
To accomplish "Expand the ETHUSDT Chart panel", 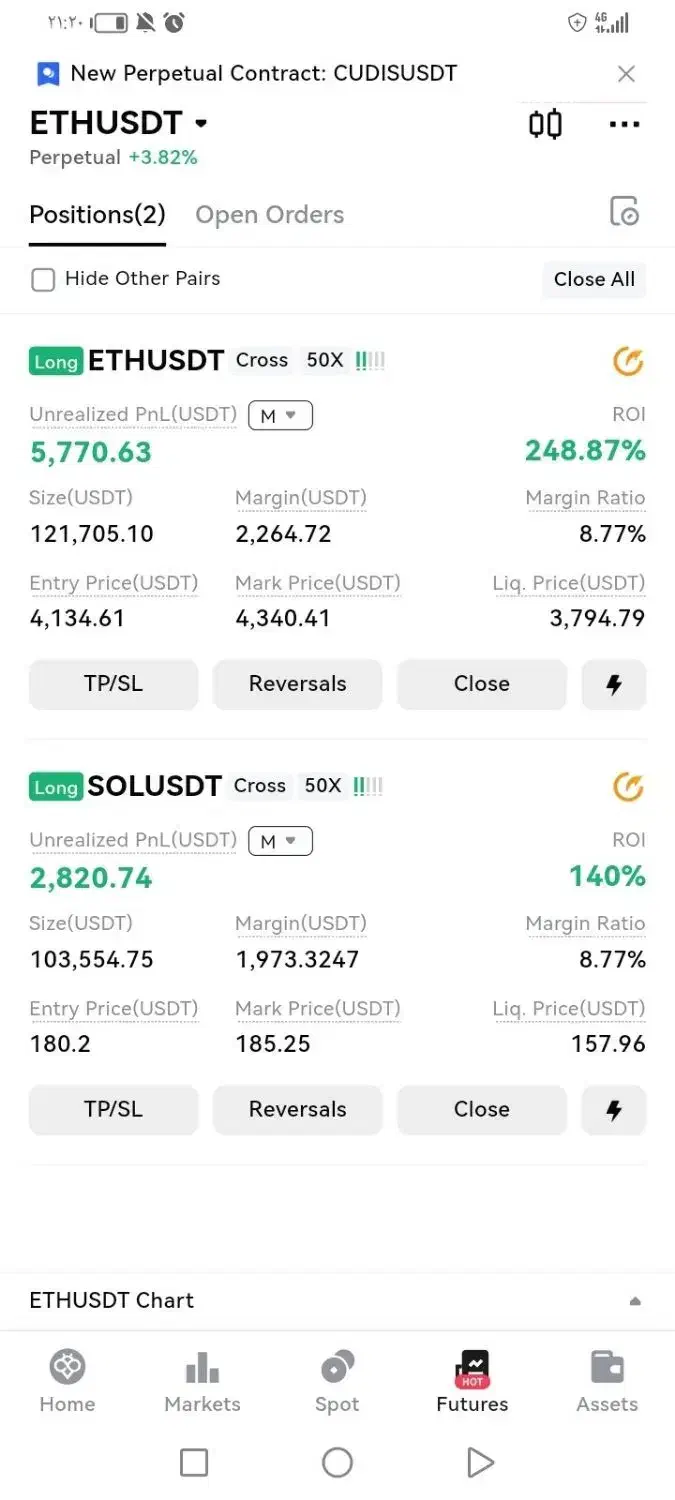I will (635, 1301).
